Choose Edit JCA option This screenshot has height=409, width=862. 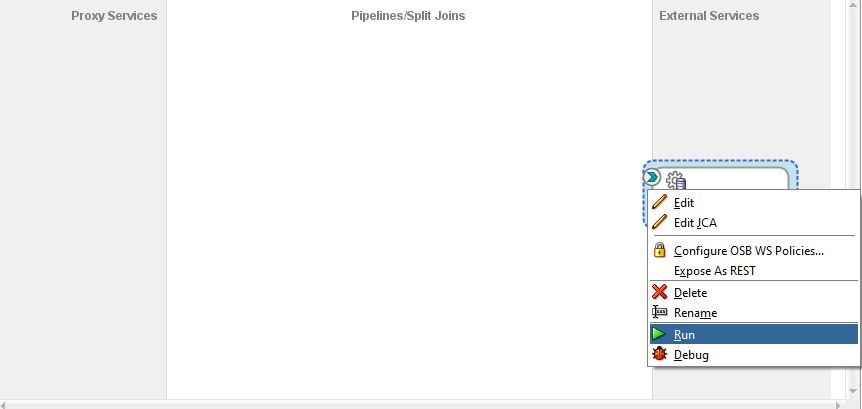point(695,223)
